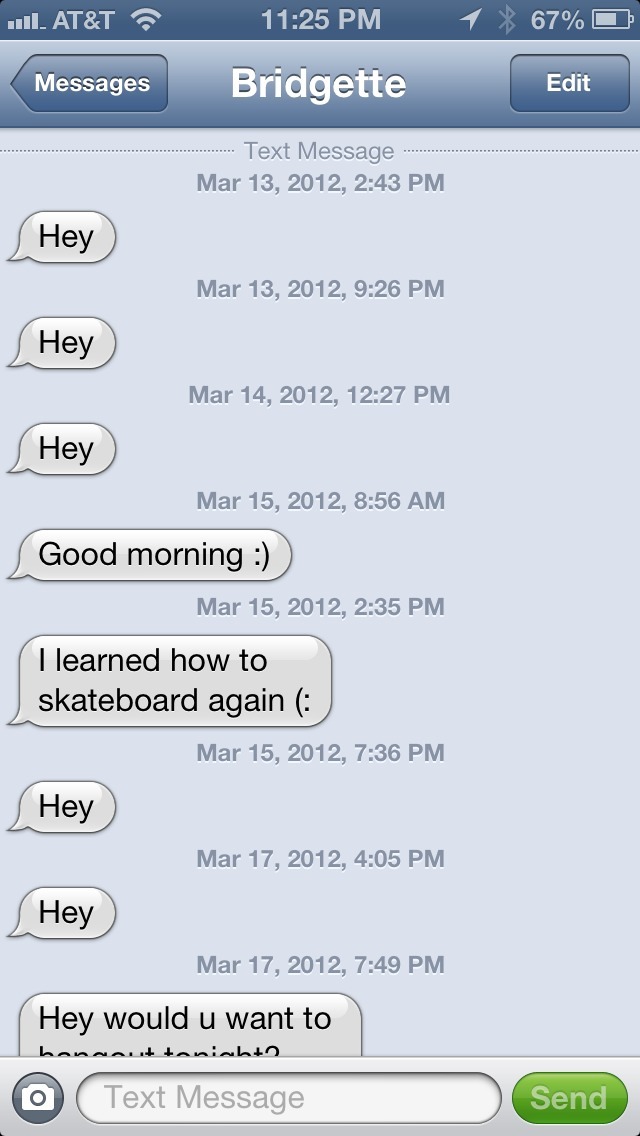Tap the Edit button

point(569,83)
